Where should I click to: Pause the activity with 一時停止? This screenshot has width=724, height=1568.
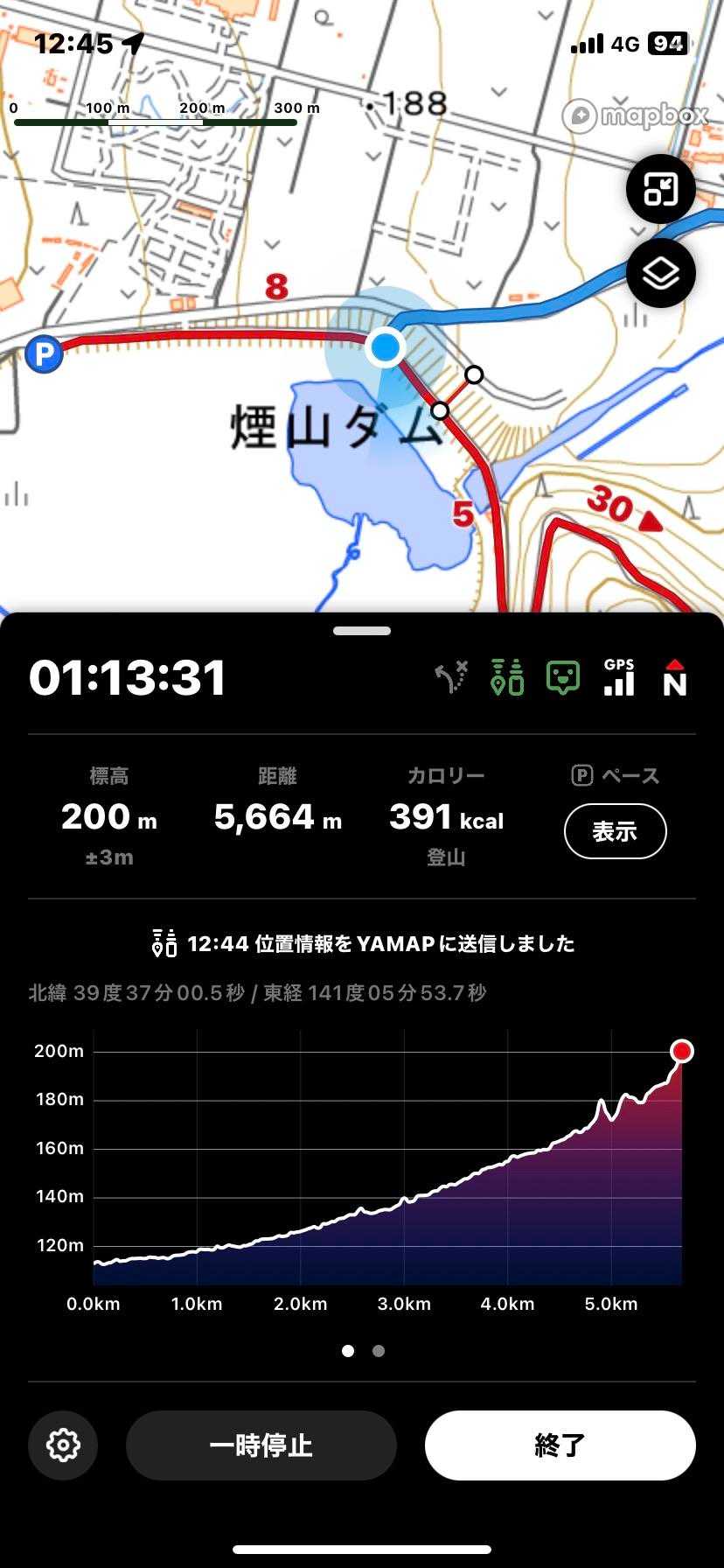pyautogui.click(x=261, y=1445)
